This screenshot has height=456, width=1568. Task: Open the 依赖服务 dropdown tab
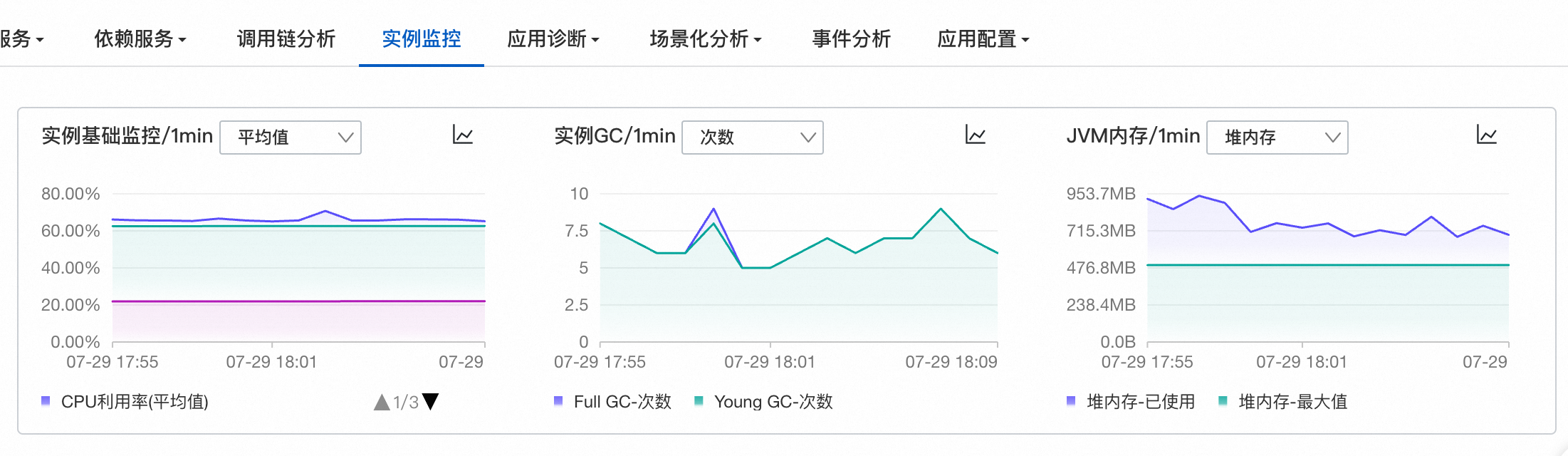(x=140, y=38)
